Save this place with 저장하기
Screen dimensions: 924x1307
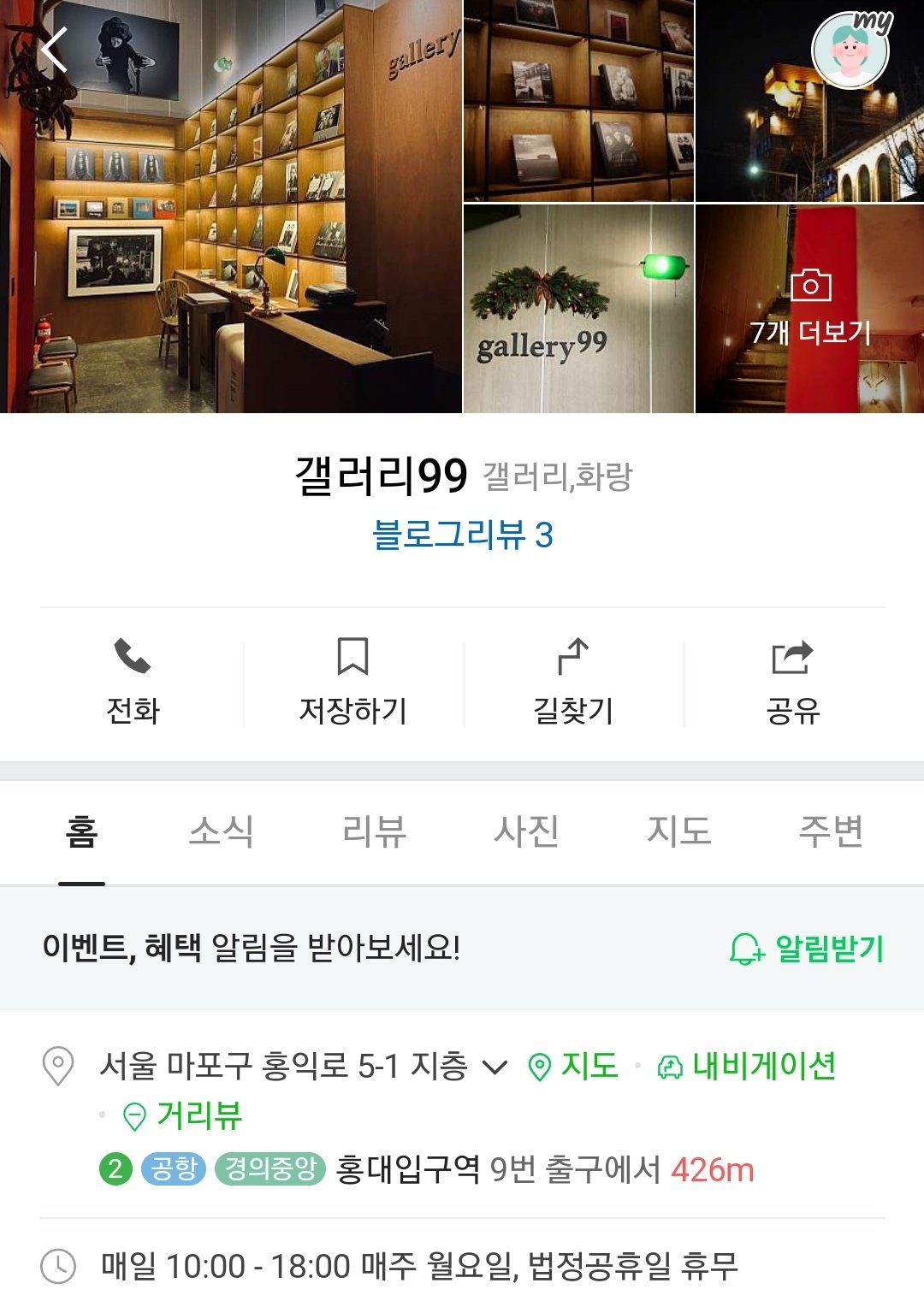pyautogui.click(x=352, y=683)
